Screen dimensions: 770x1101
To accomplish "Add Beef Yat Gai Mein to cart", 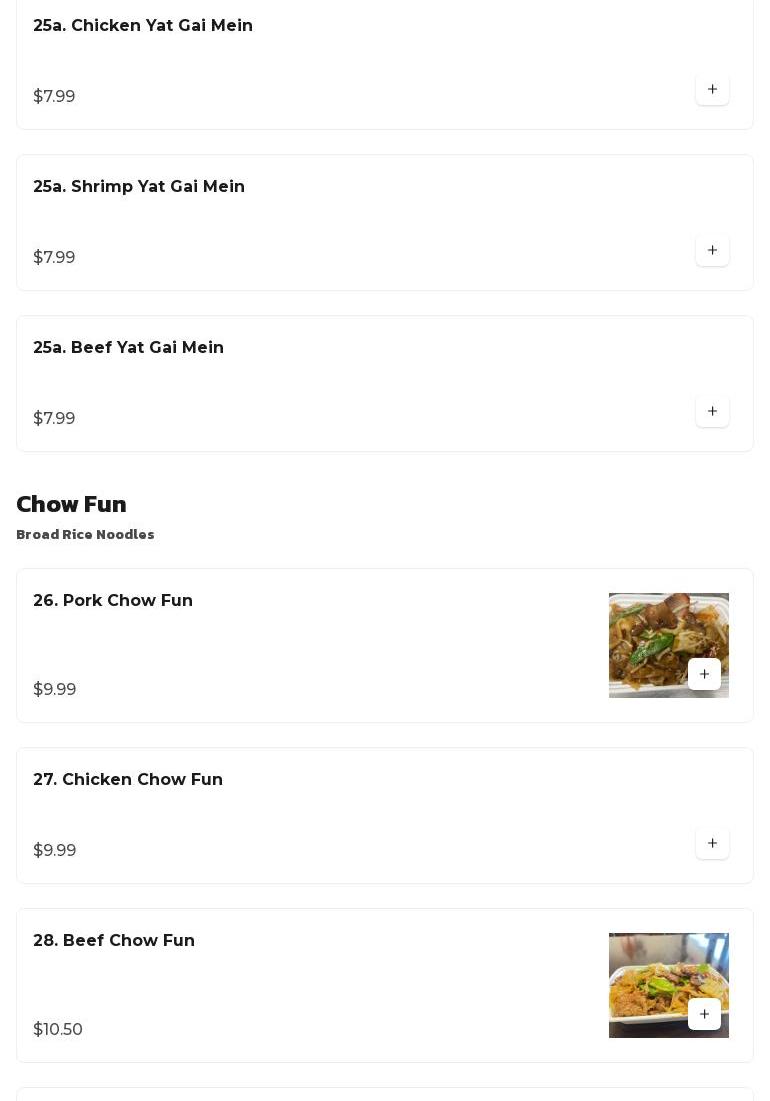I will pos(712,412).
